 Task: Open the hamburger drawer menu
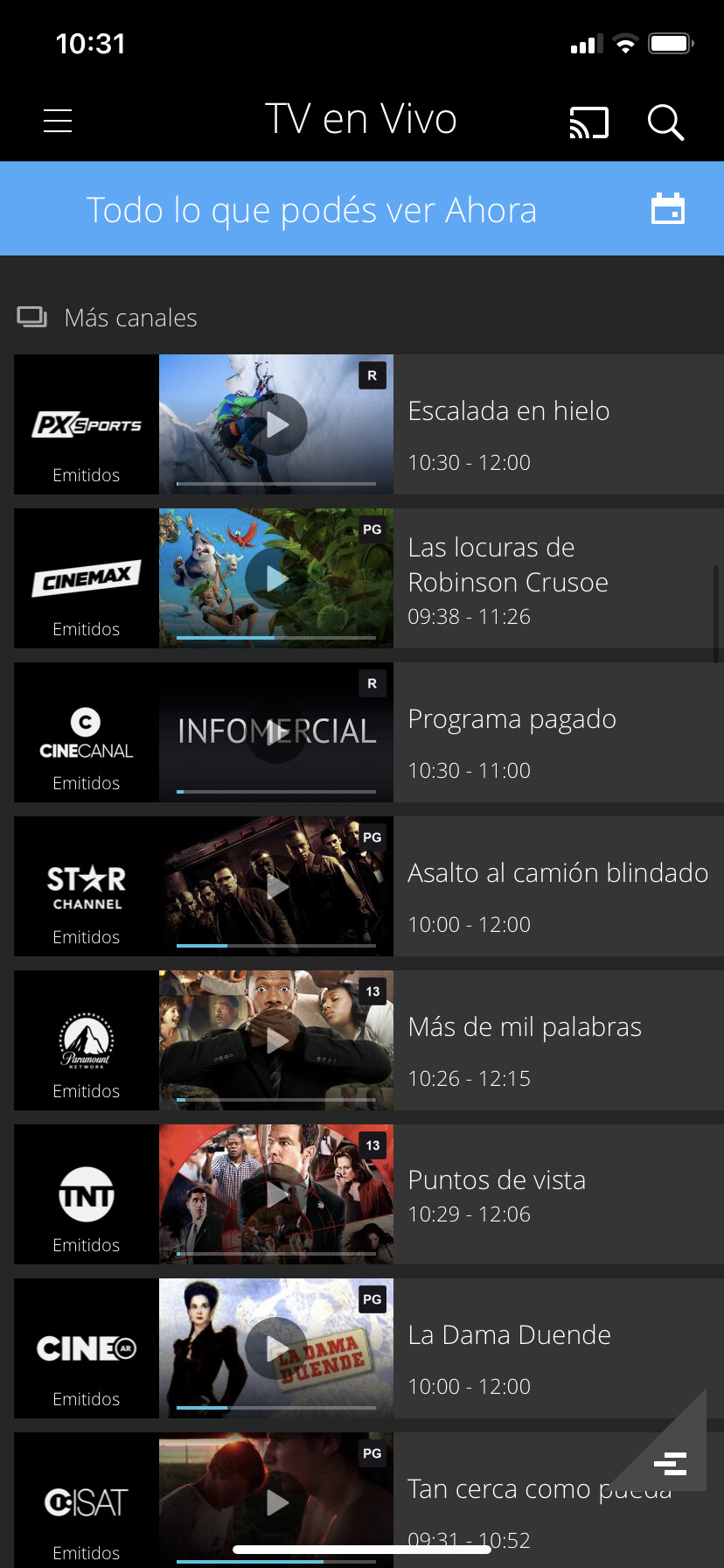pyautogui.click(x=58, y=121)
